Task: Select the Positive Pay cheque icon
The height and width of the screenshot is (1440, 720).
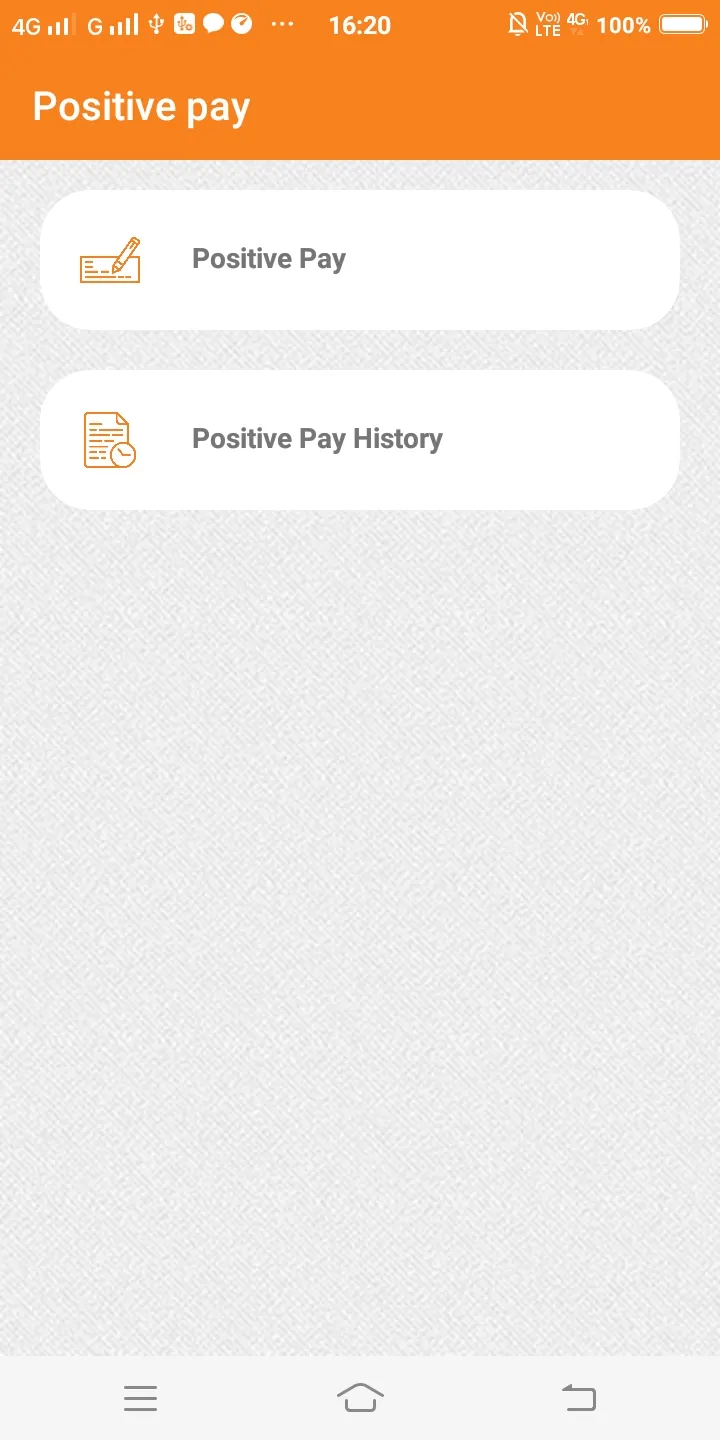Action: pyautogui.click(x=110, y=260)
